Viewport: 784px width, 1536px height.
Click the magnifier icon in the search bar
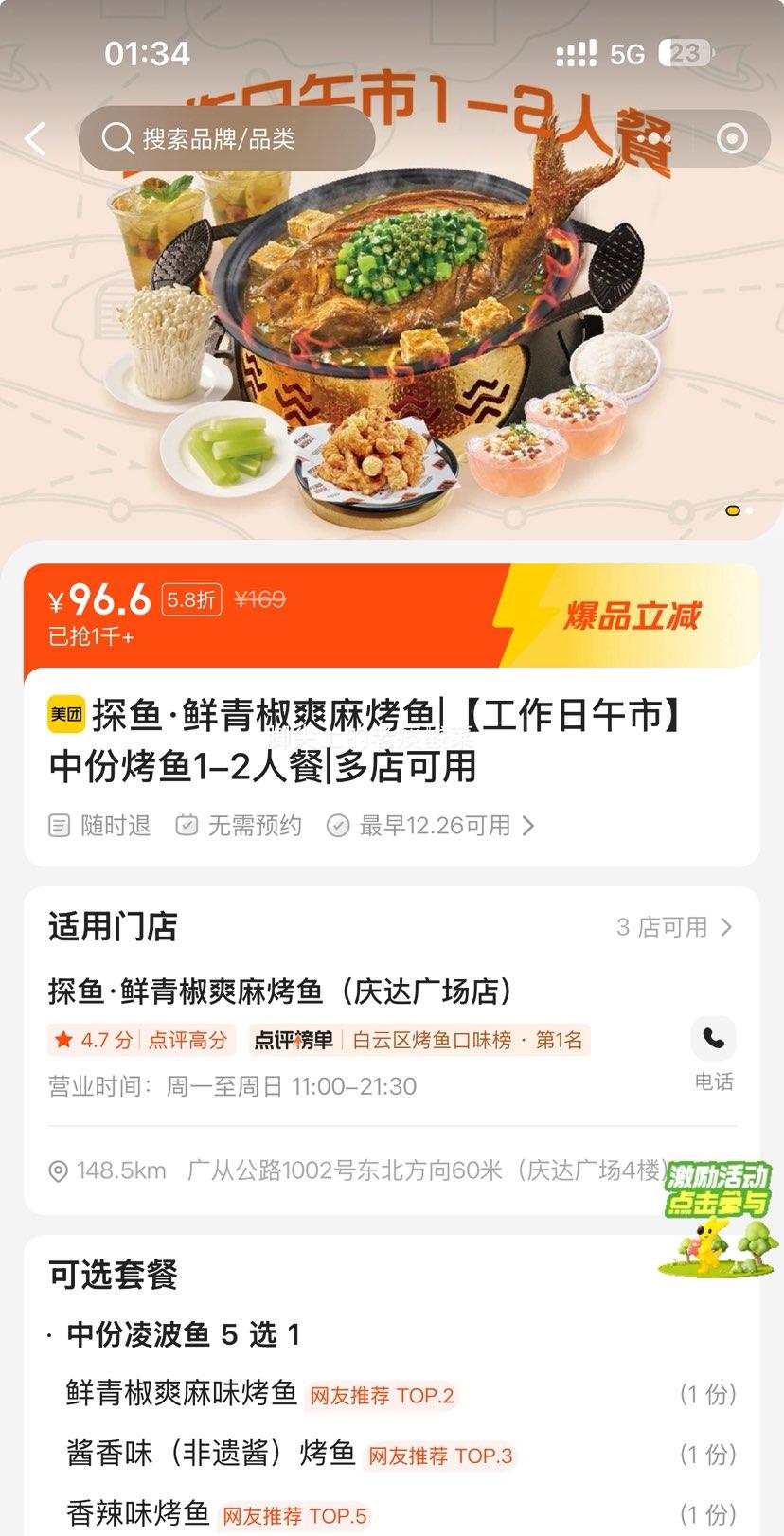(x=116, y=138)
